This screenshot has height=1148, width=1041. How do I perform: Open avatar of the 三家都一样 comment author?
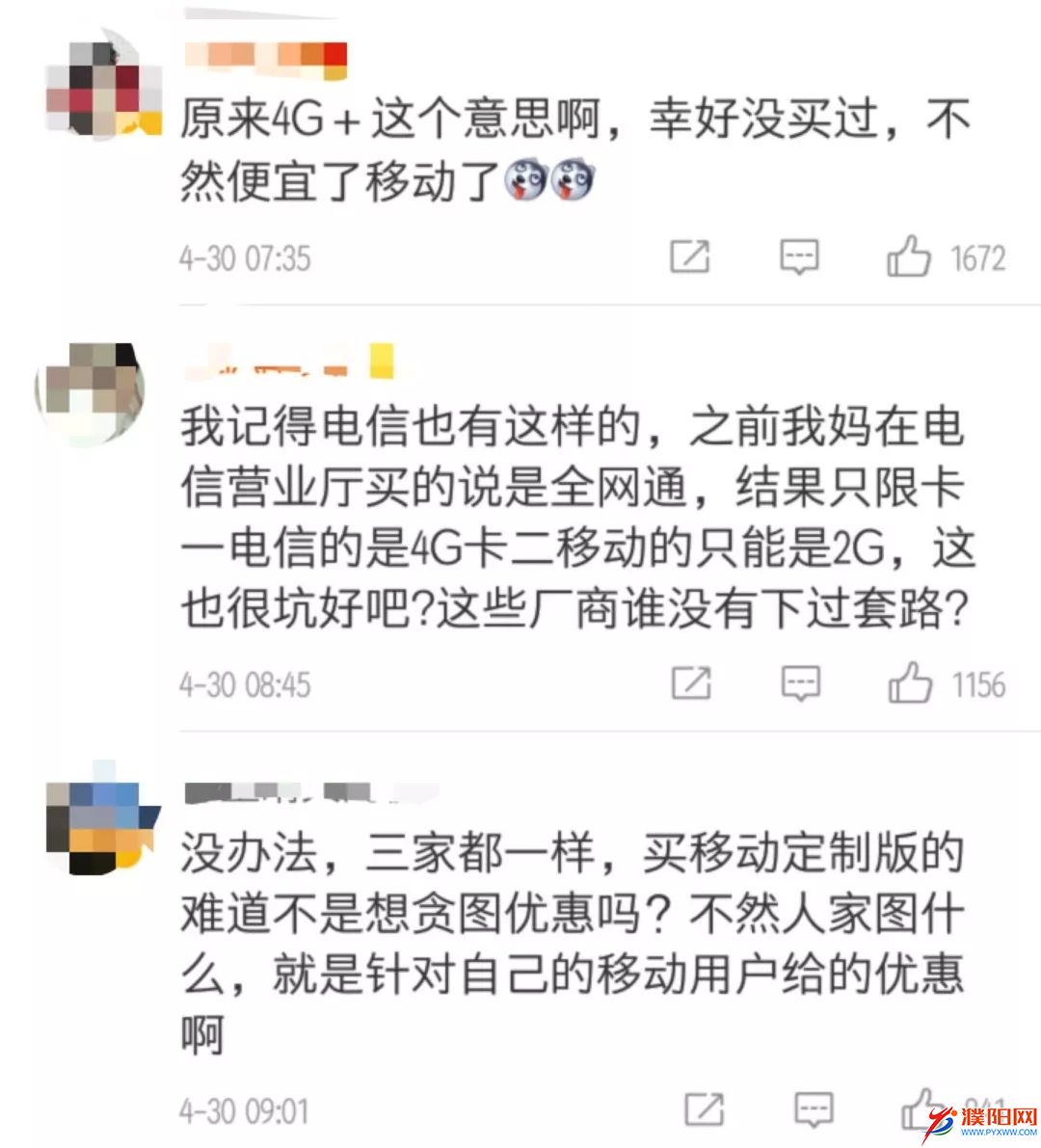click(101, 817)
